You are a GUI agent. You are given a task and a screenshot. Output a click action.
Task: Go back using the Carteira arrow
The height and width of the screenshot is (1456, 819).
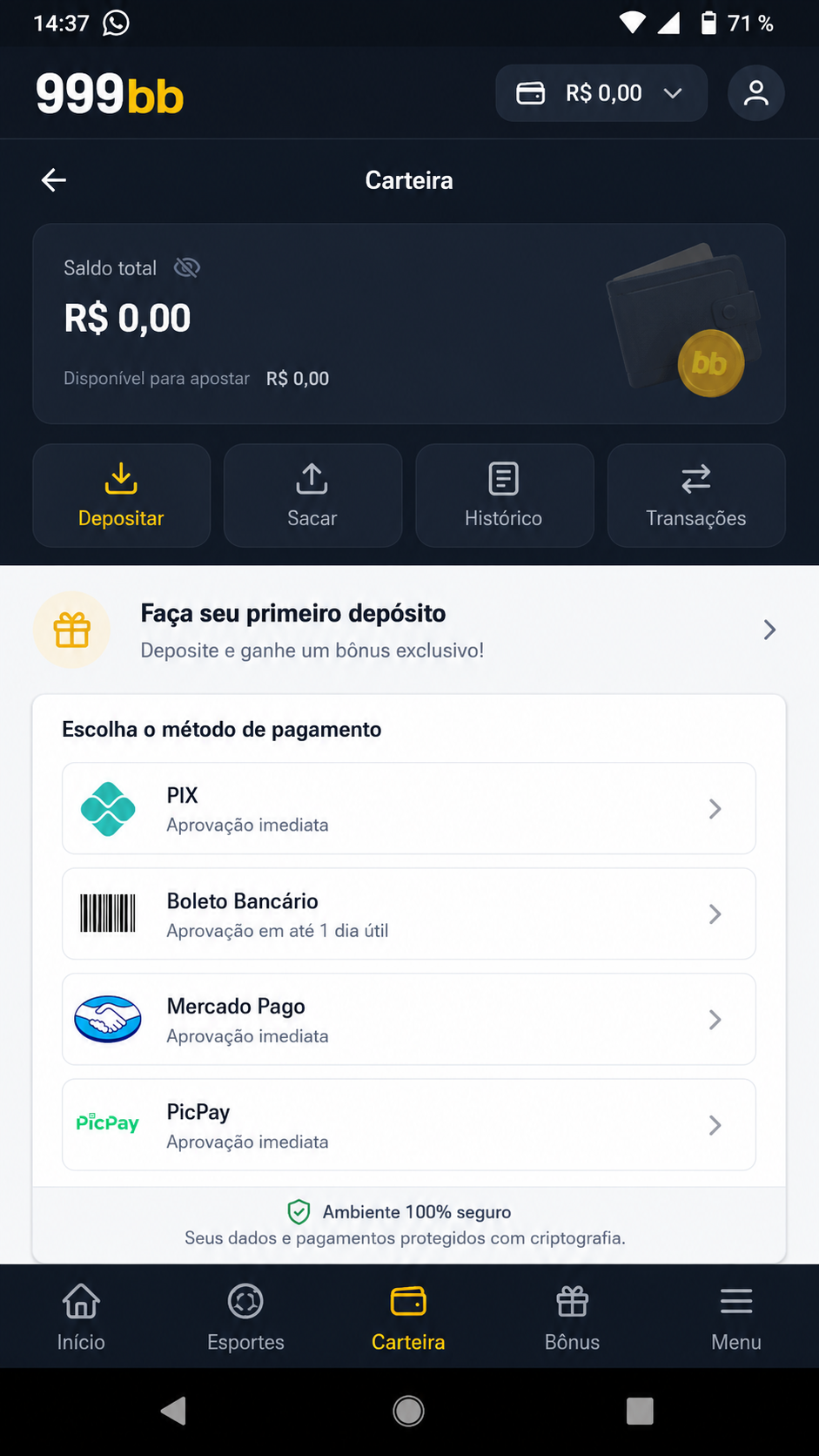(54, 180)
